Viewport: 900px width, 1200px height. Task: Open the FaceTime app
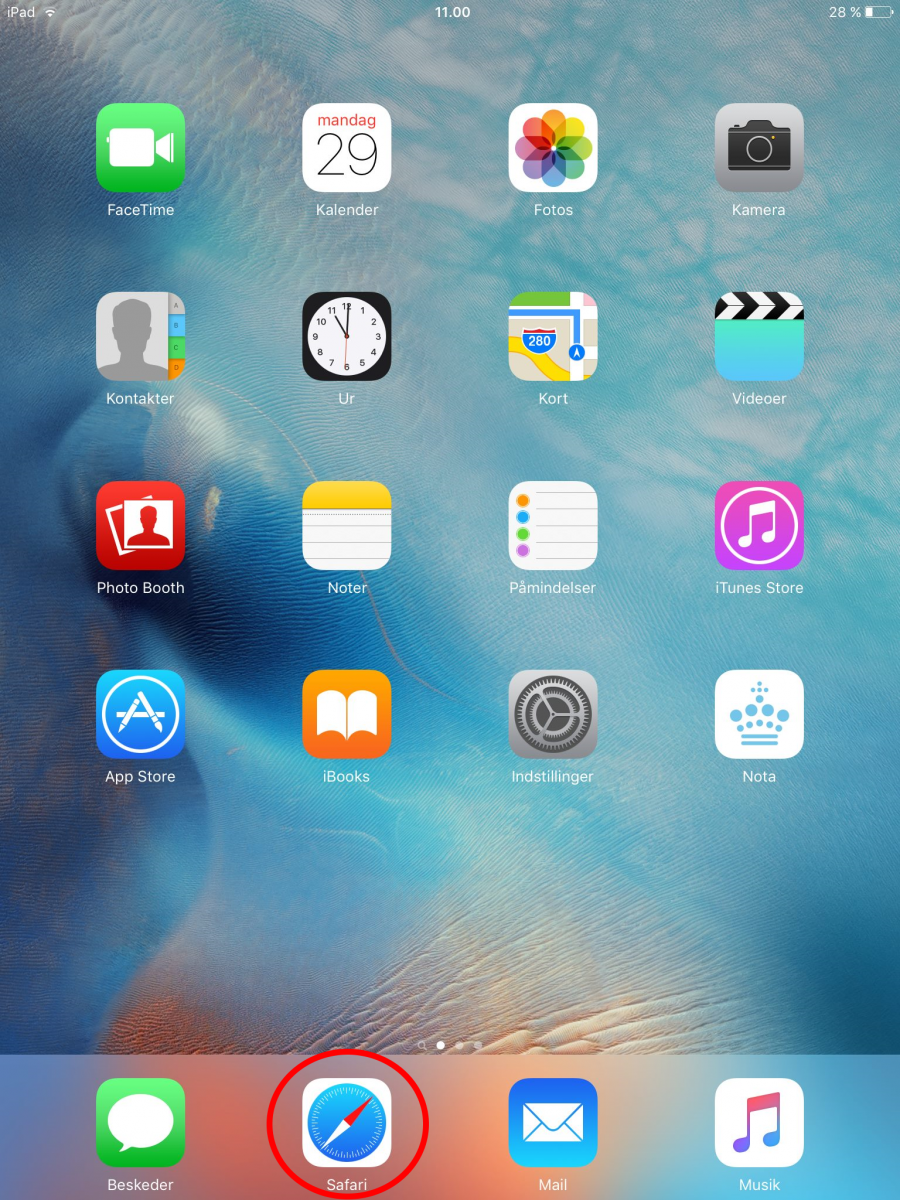pyautogui.click(x=140, y=148)
